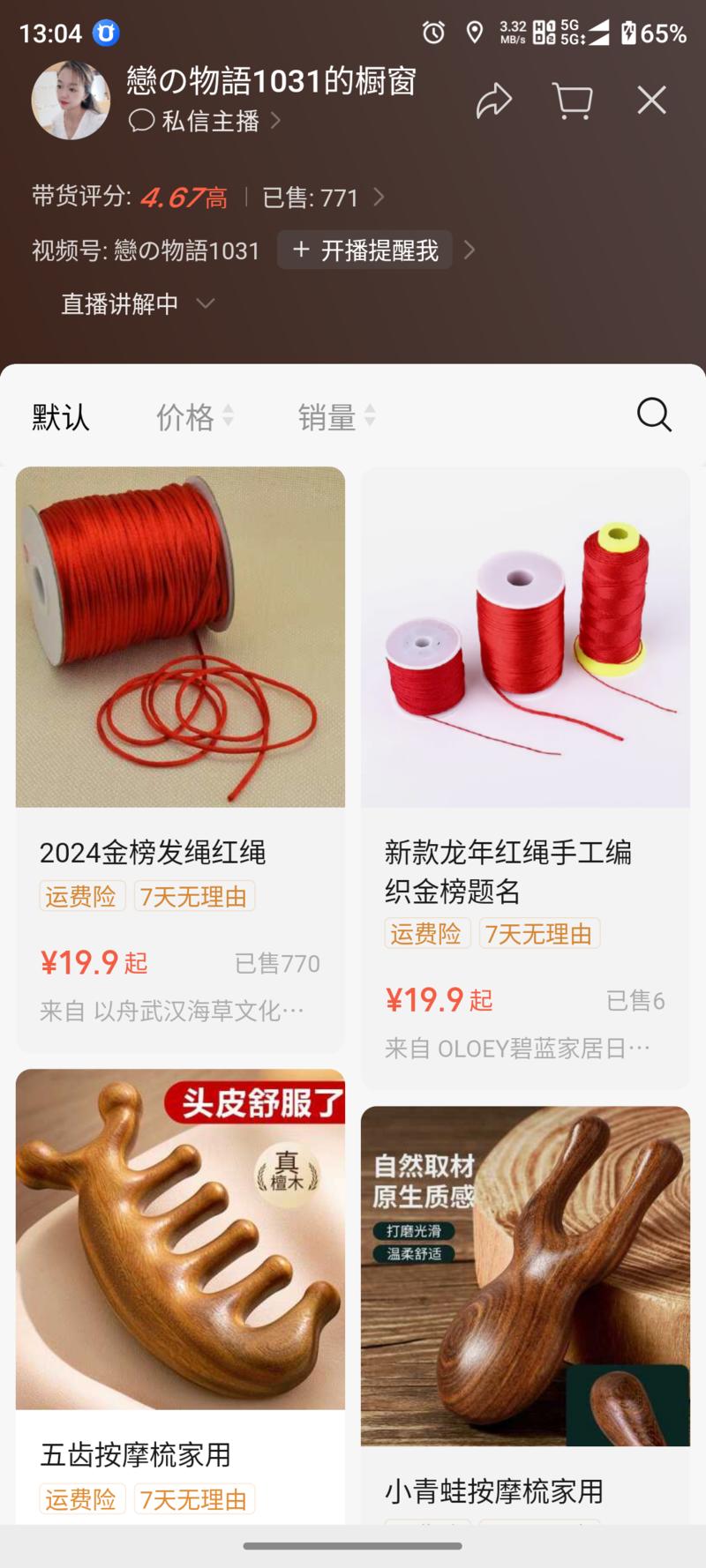Open the 已售 771 sales detail chevron
The width and height of the screenshot is (706, 1568).
[x=379, y=198]
